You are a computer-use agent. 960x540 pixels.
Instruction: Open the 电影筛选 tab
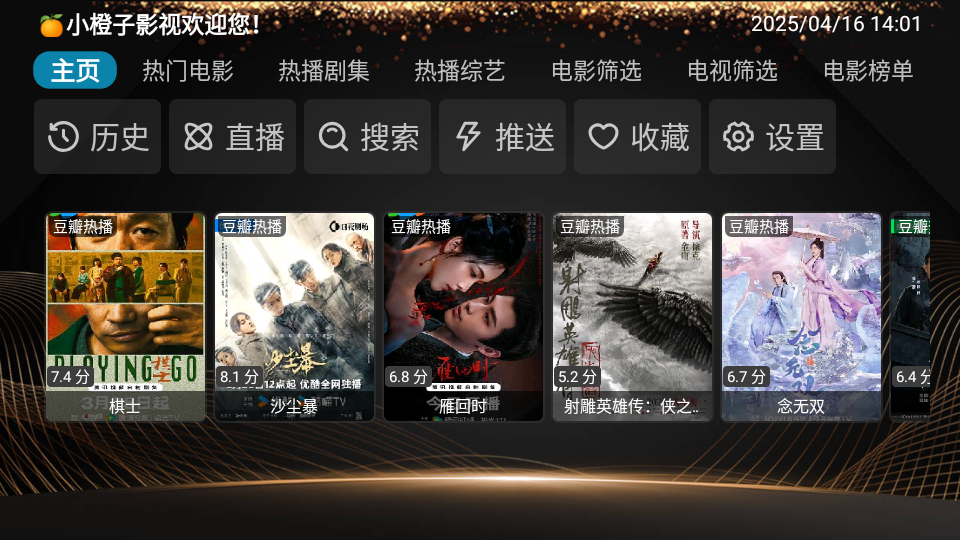tap(596, 71)
